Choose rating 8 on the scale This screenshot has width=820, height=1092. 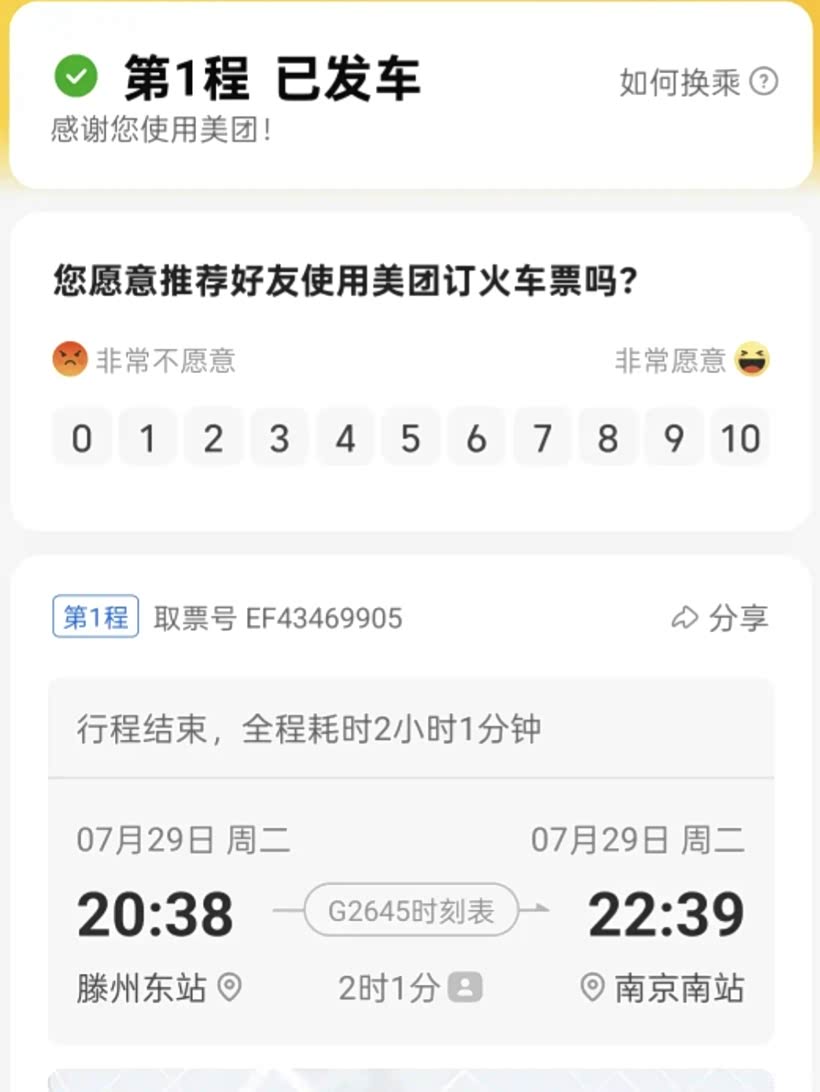coord(608,438)
